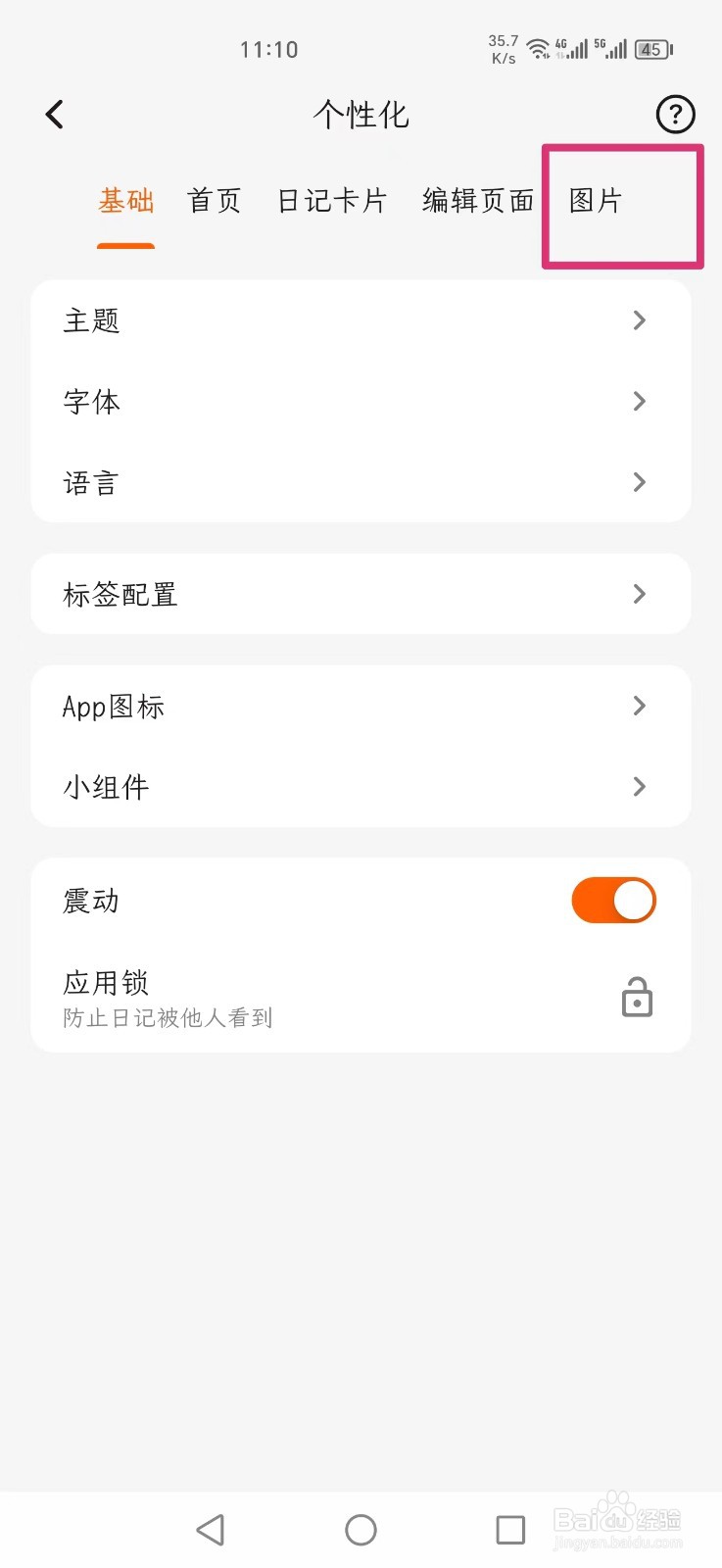Turn off the 震动 switch
The height and width of the screenshot is (1568, 722).
(613, 901)
